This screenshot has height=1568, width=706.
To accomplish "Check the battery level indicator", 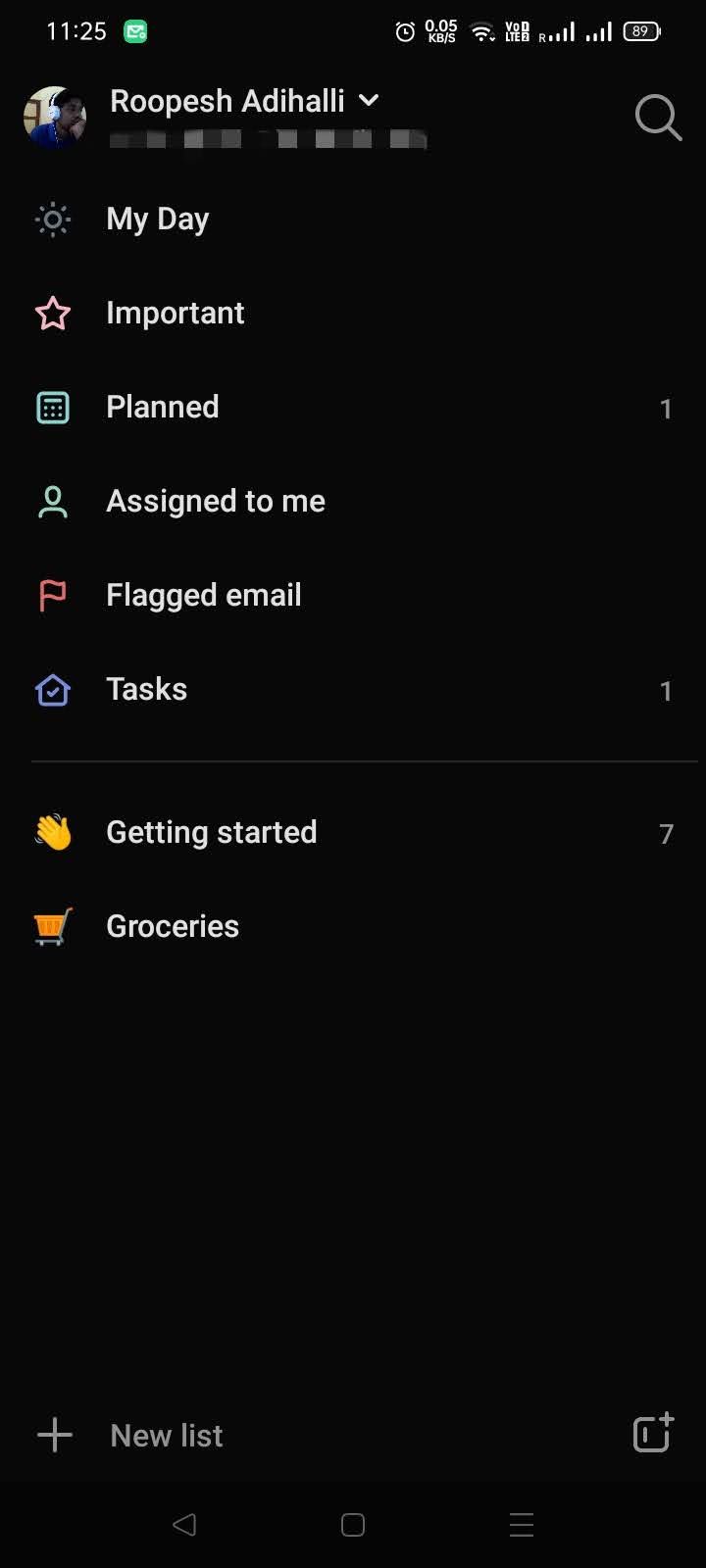I will pos(641,30).
